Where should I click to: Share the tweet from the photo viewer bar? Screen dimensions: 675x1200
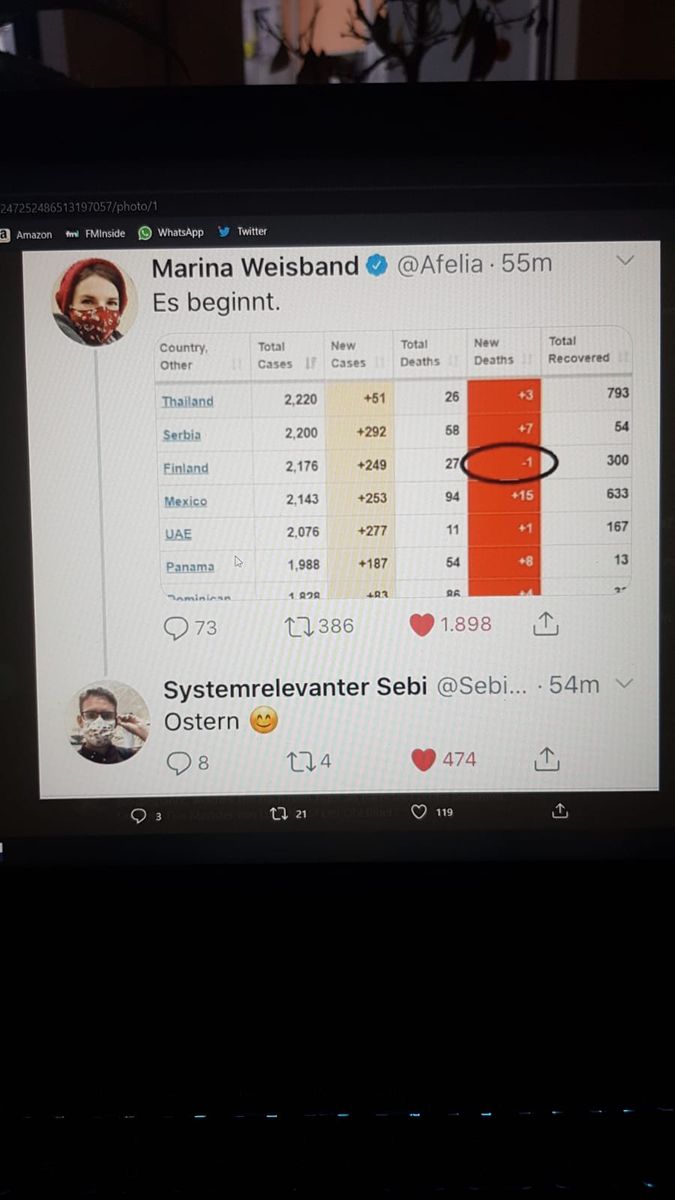(560, 810)
